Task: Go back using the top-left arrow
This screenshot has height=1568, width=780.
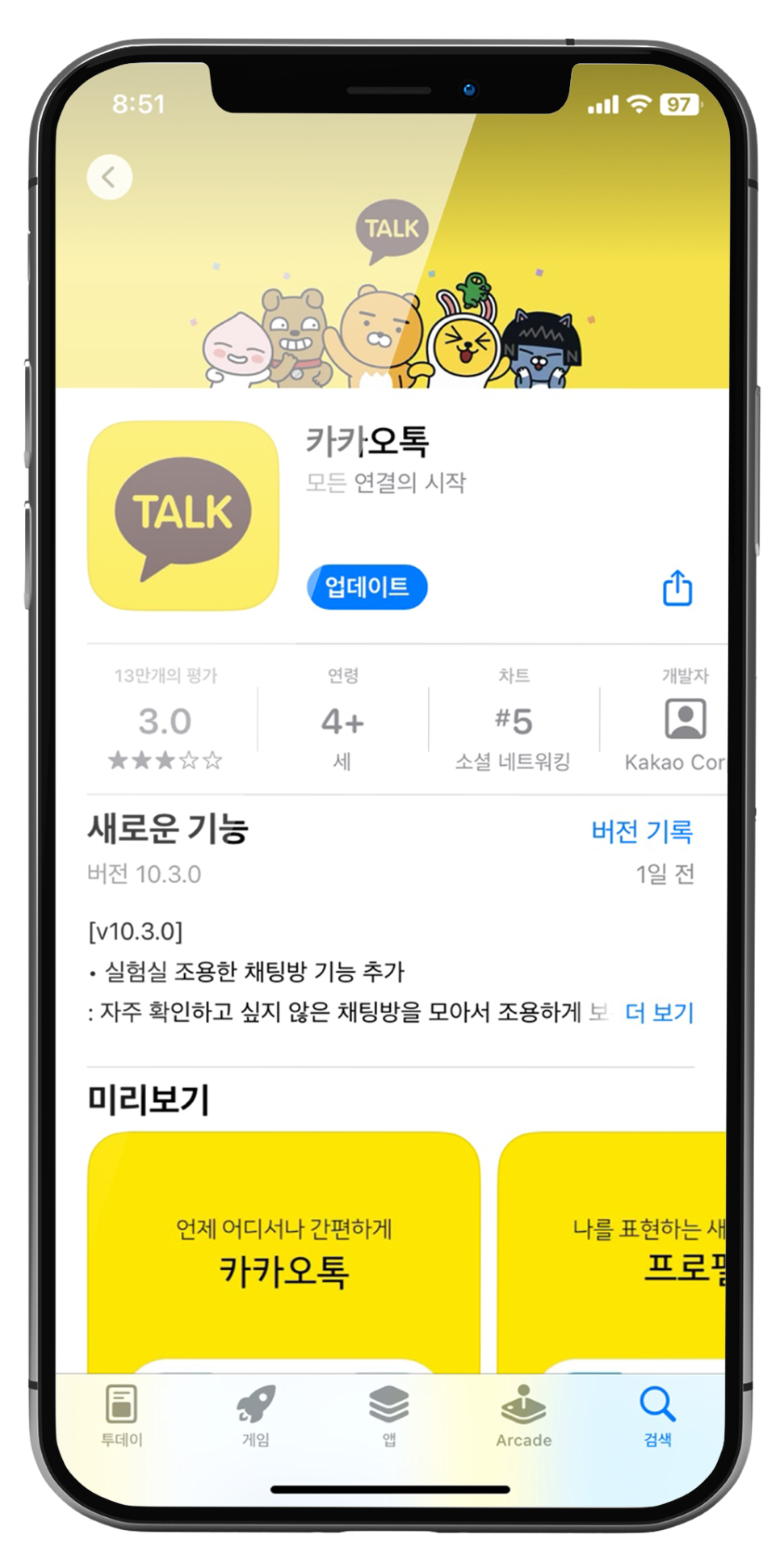Action: click(110, 177)
